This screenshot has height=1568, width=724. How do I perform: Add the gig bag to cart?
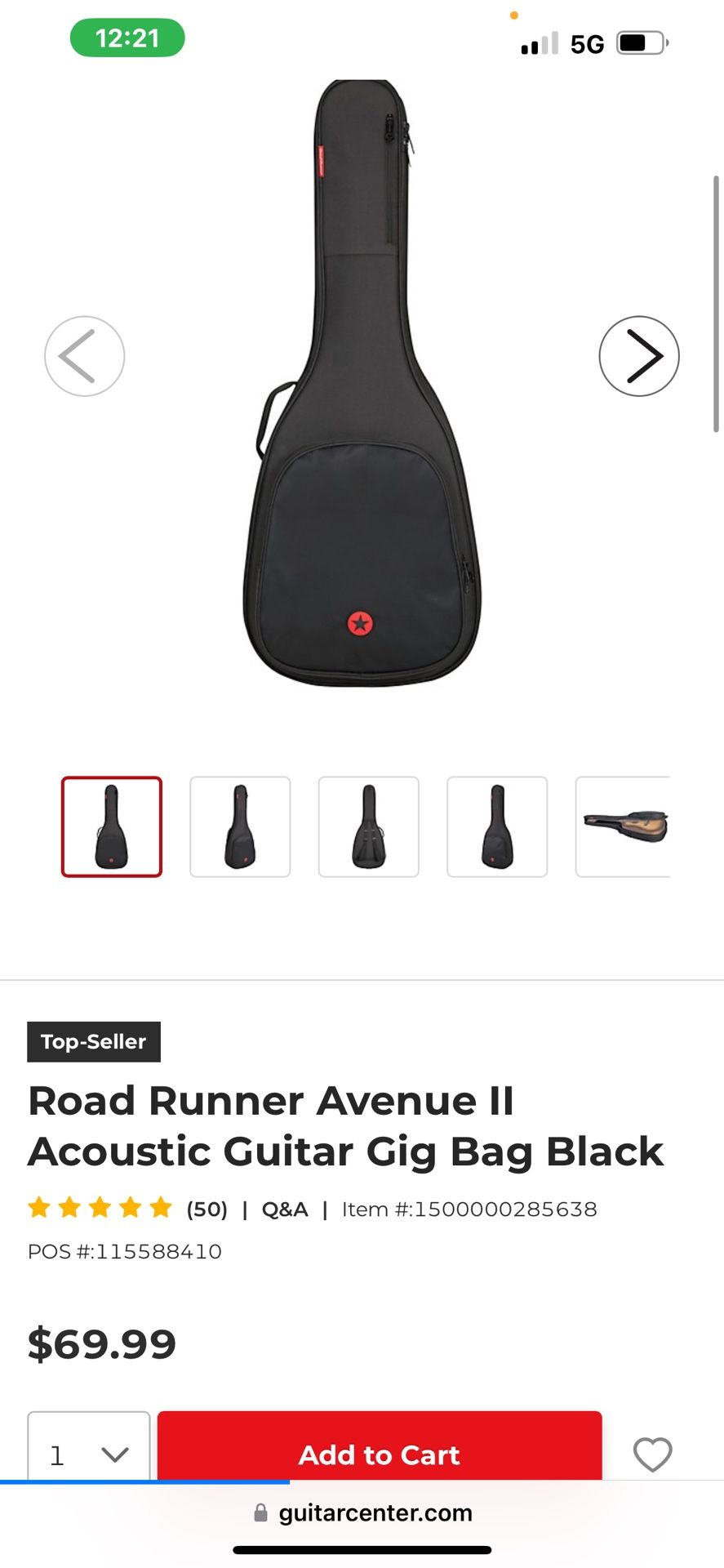380,1454
